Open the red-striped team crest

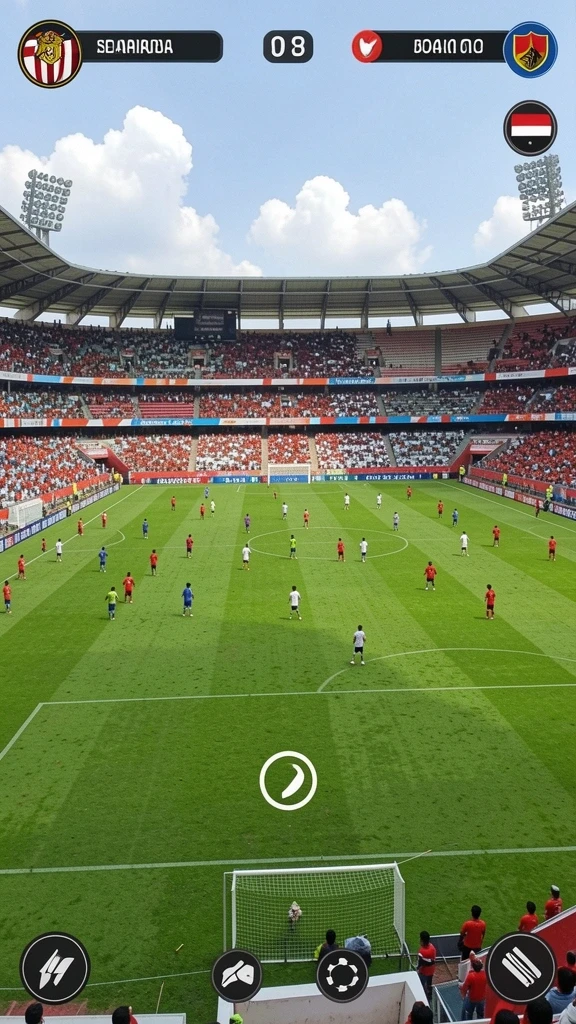[x=50, y=54]
